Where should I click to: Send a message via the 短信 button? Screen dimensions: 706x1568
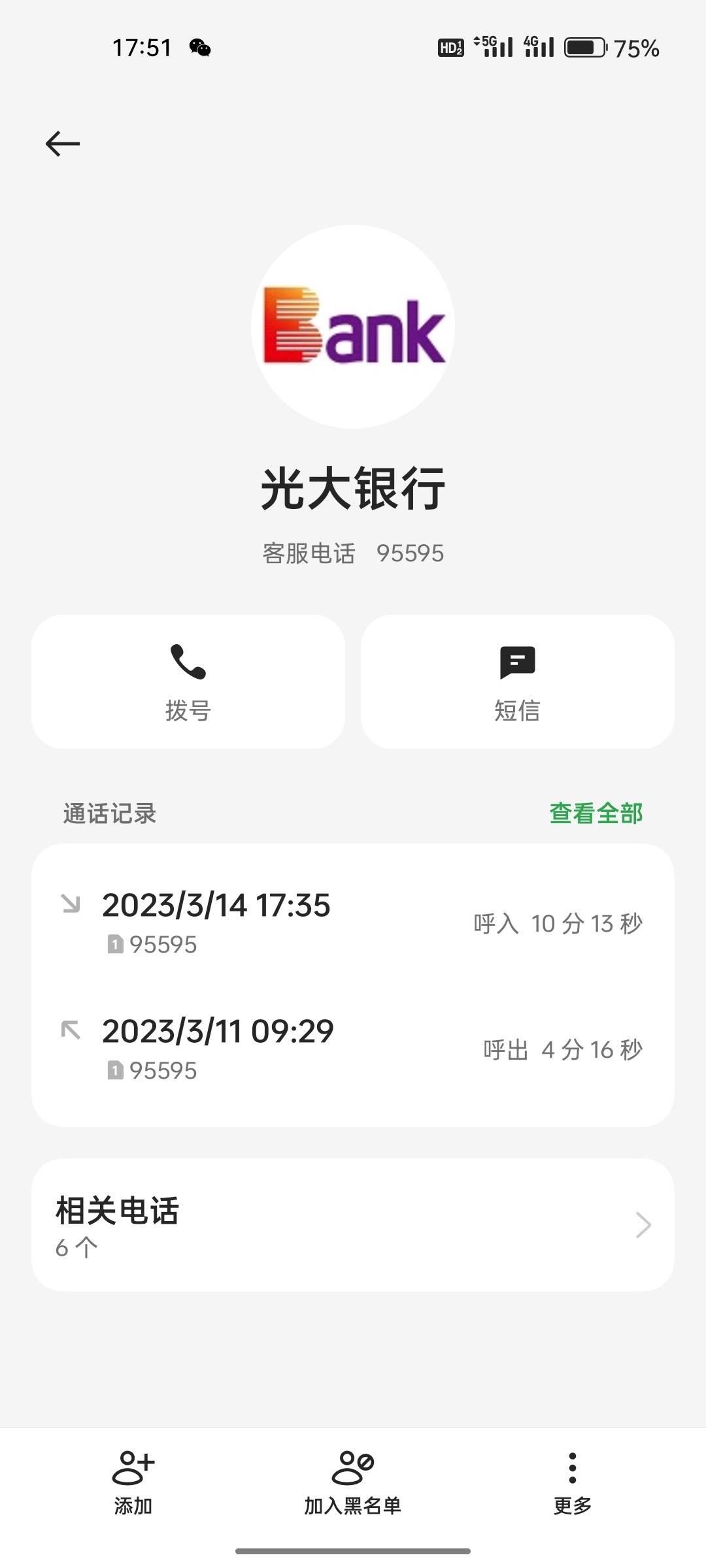[x=517, y=681]
